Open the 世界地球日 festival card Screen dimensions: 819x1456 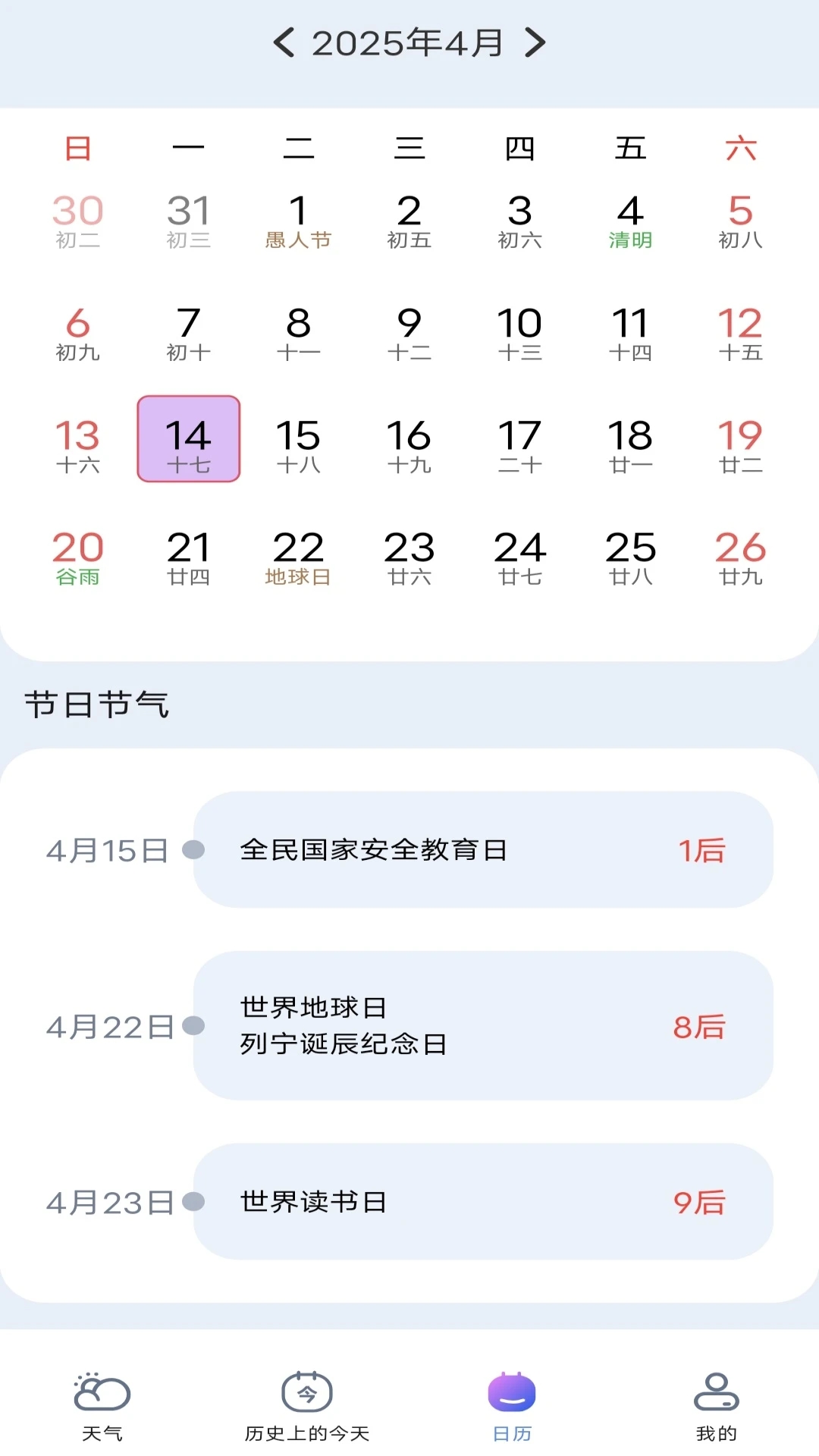coord(482,1026)
